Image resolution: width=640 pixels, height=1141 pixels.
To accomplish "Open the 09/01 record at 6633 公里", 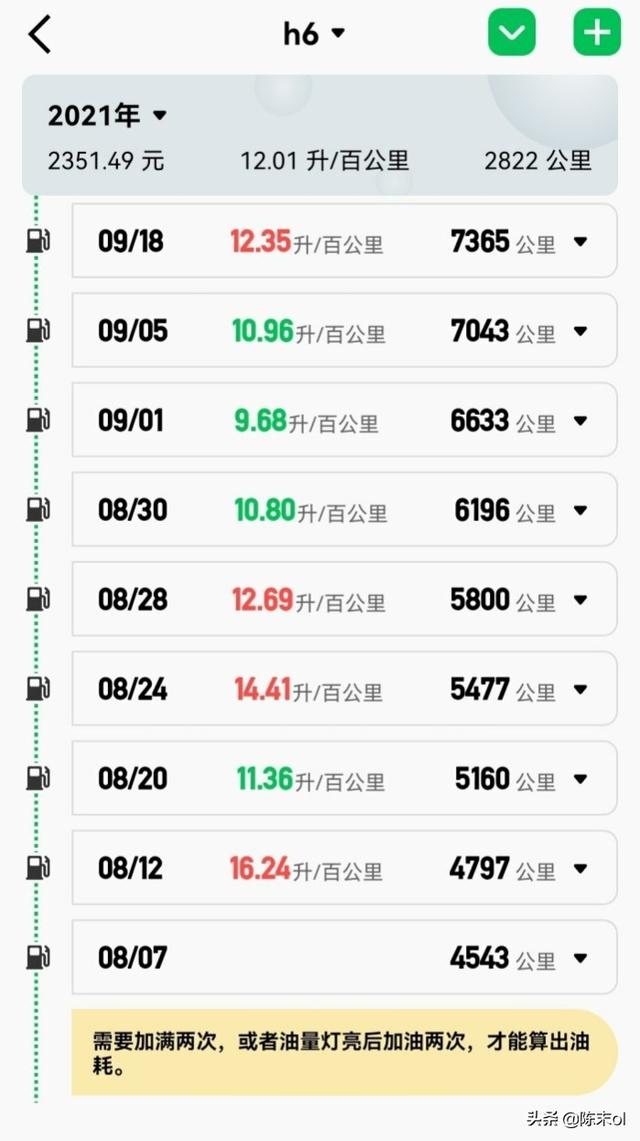I will pos(344,420).
